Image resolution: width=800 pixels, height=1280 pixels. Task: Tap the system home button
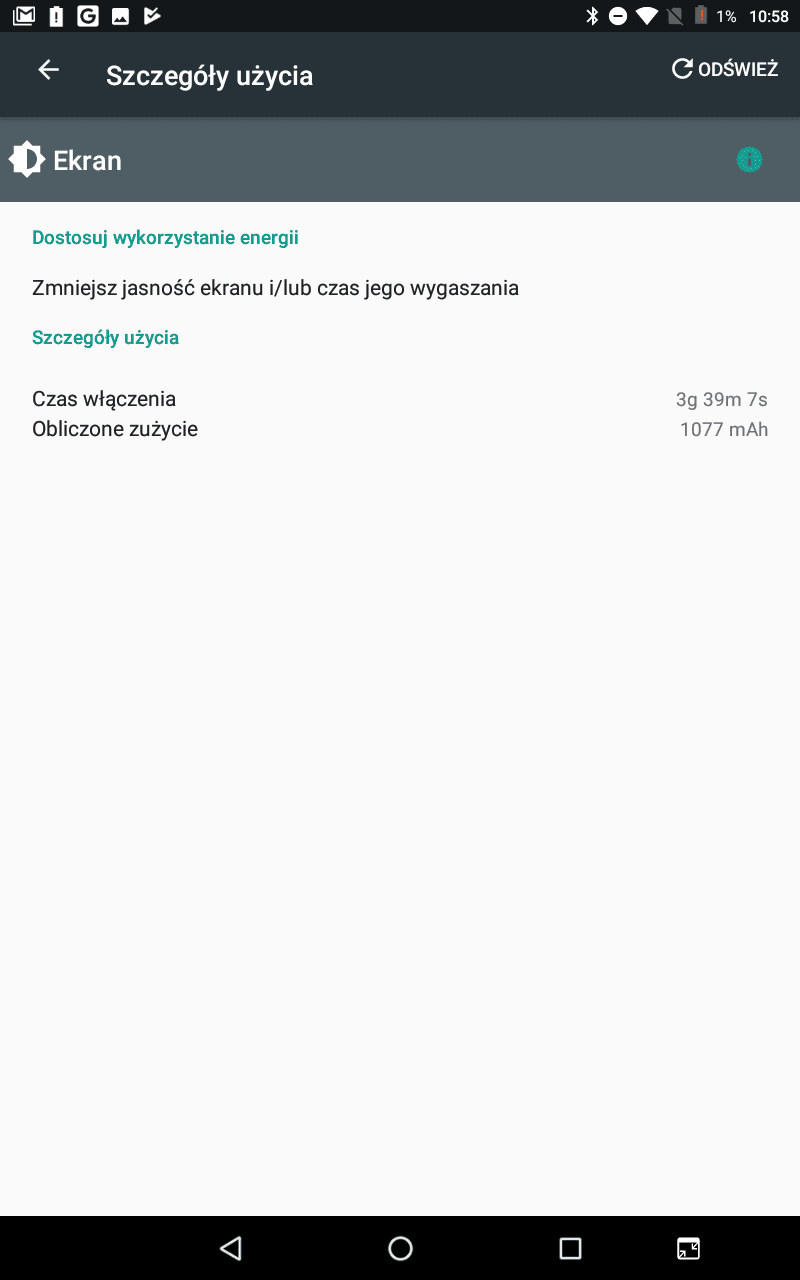400,1248
